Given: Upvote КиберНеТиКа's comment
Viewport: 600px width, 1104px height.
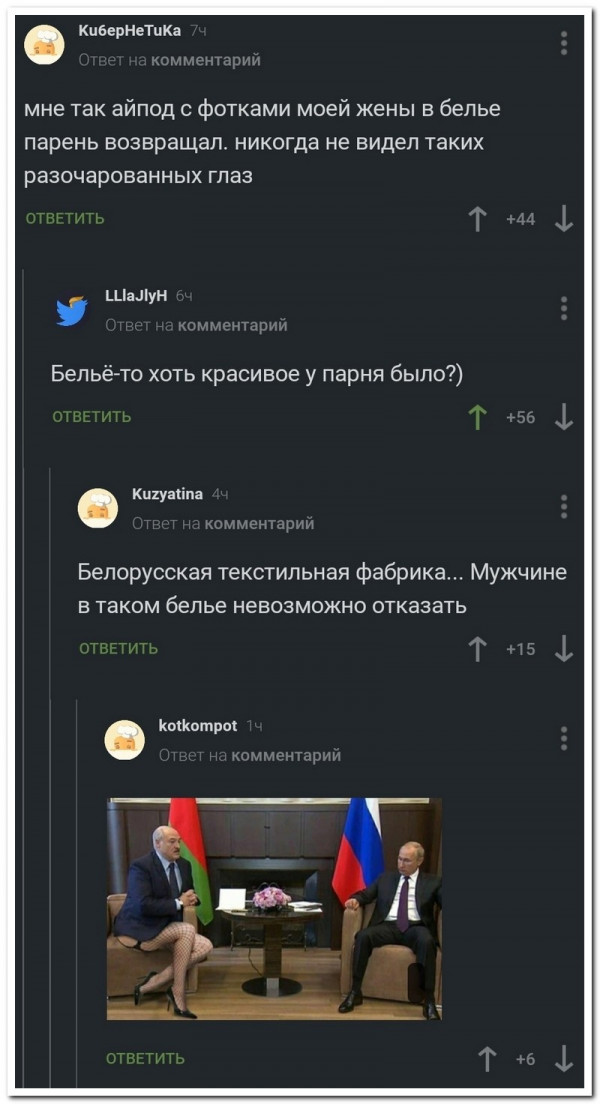Looking at the screenshot, I should 478,219.
